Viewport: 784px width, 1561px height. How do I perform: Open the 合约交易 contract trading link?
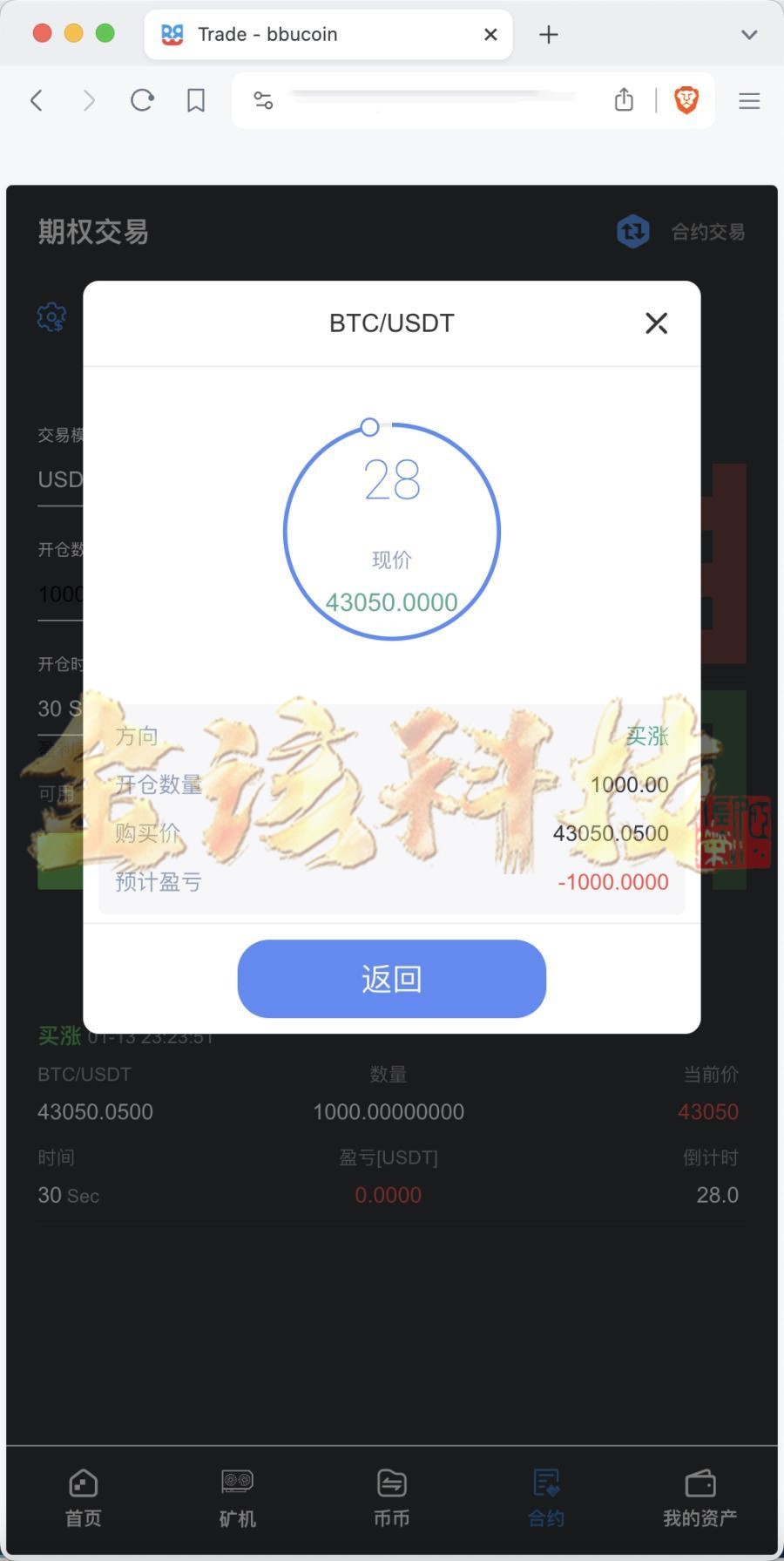[707, 232]
